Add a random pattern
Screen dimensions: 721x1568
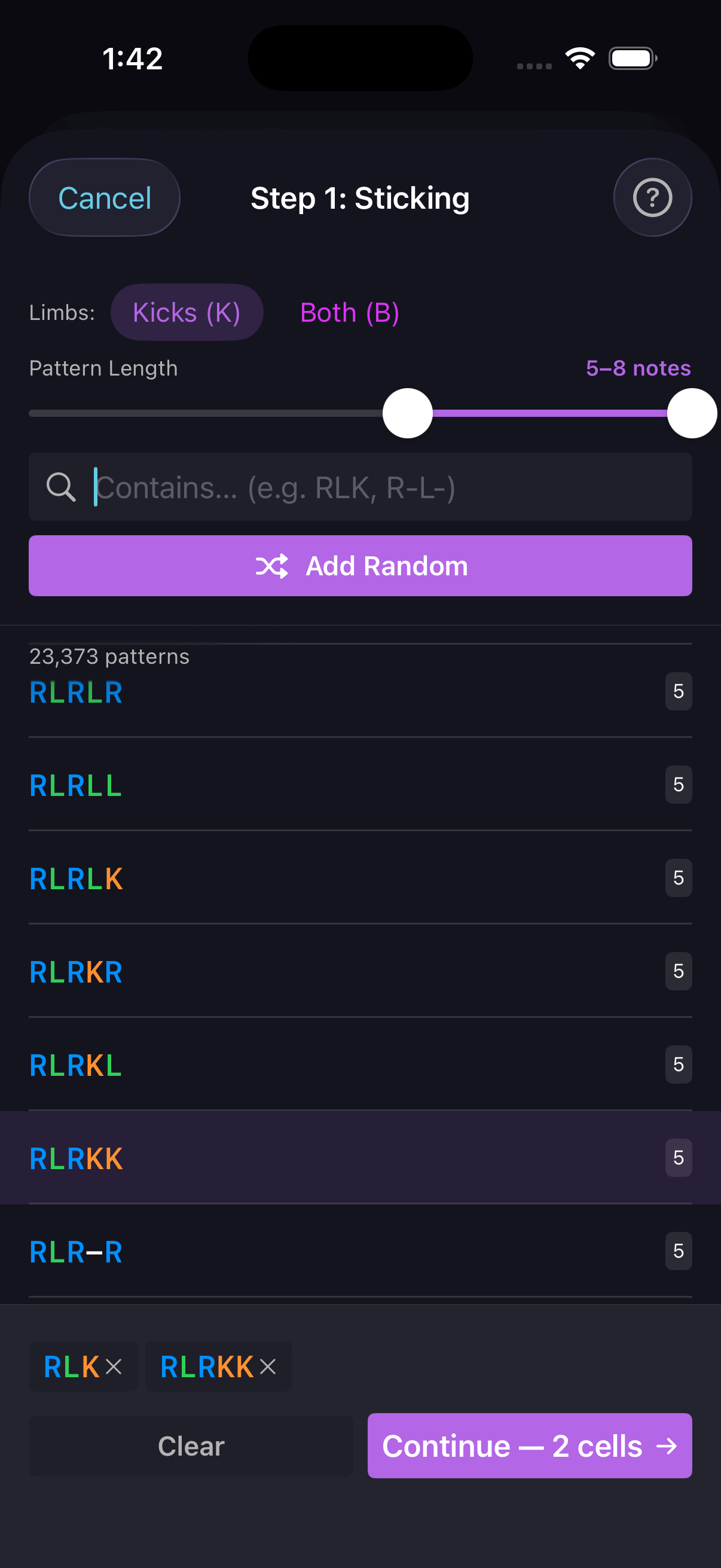tap(360, 566)
